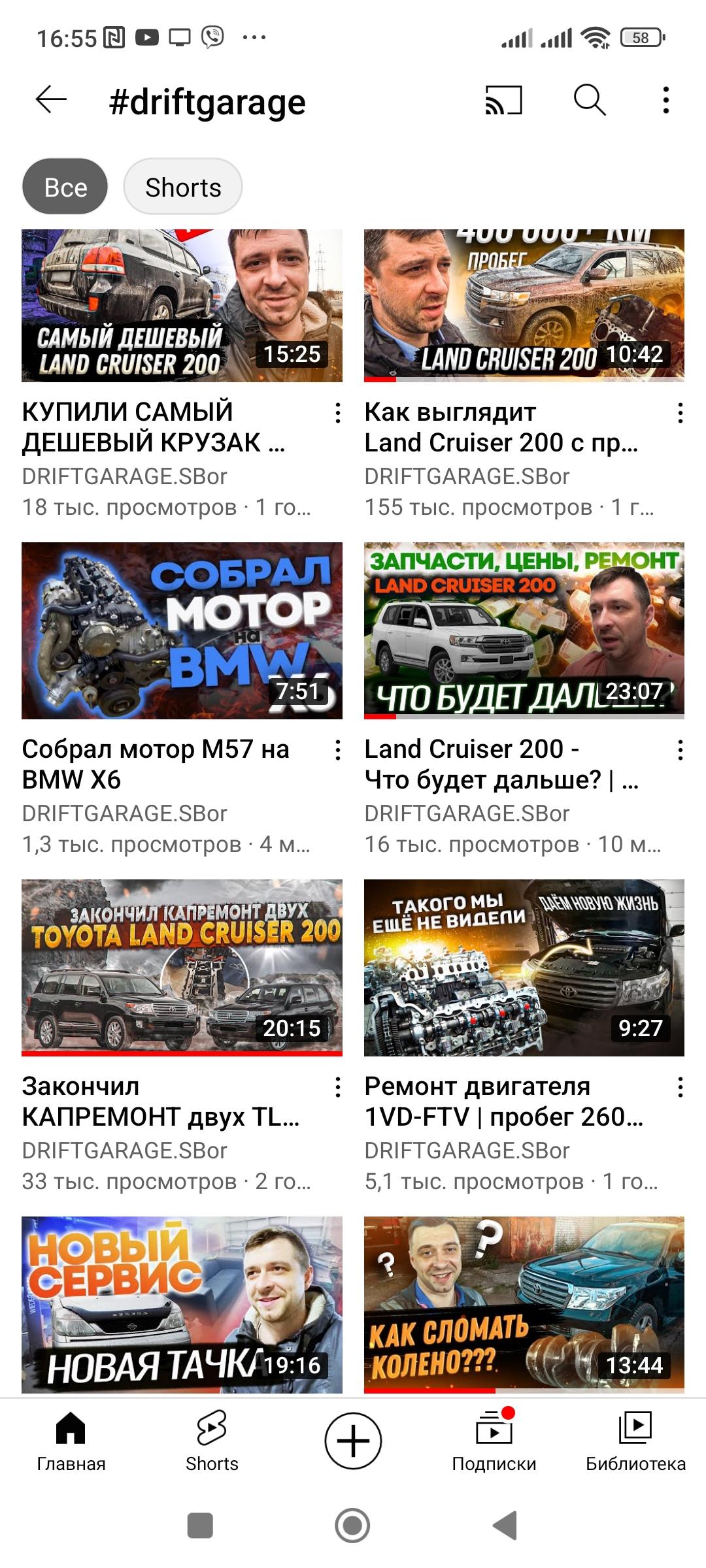Go back from the #driftgarage page
The width and height of the screenshot is (706, 1568).
51,101
